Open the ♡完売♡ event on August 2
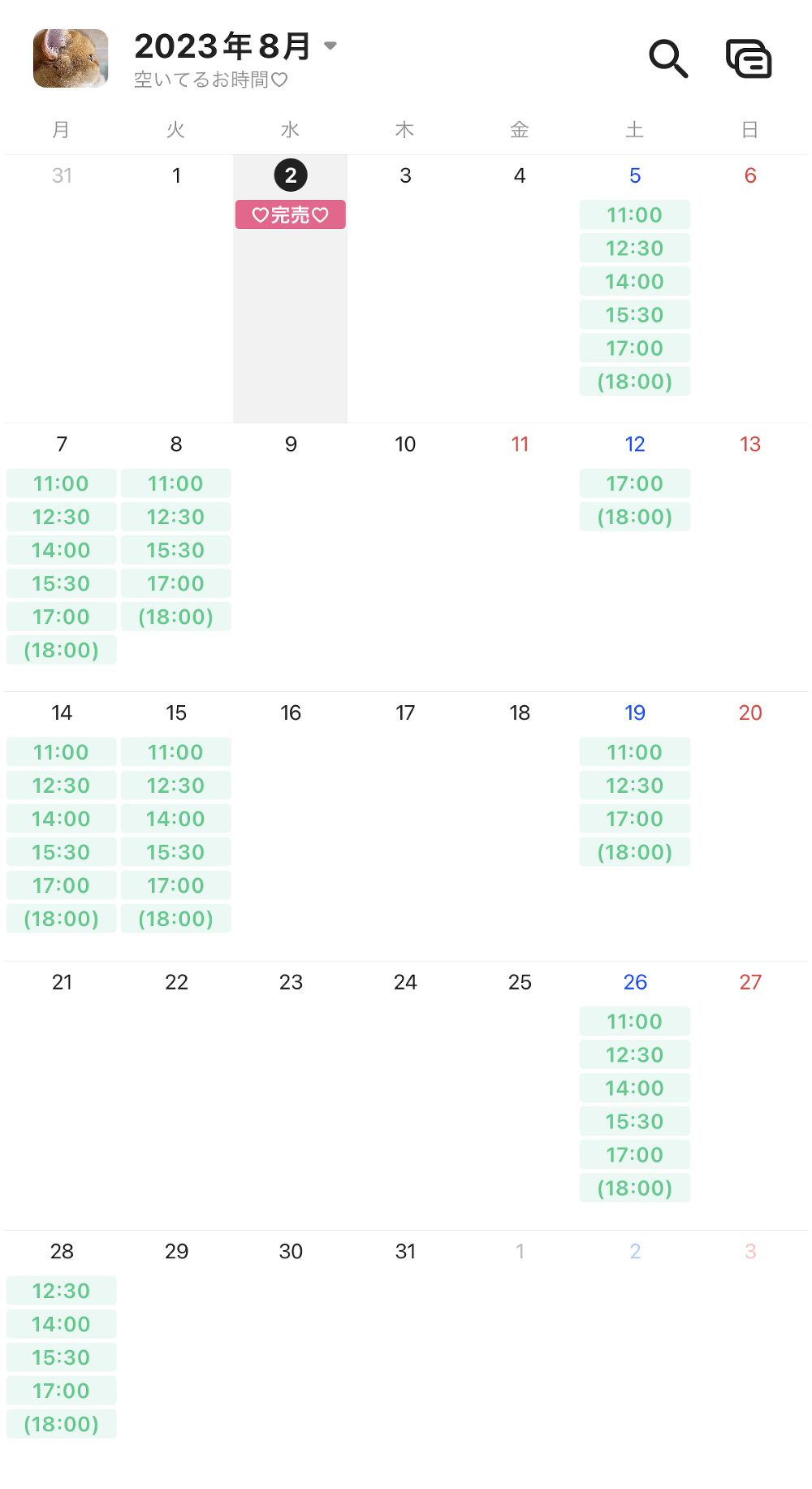The height and width of the screenshot is (1489, 812). tap(291, 214)
